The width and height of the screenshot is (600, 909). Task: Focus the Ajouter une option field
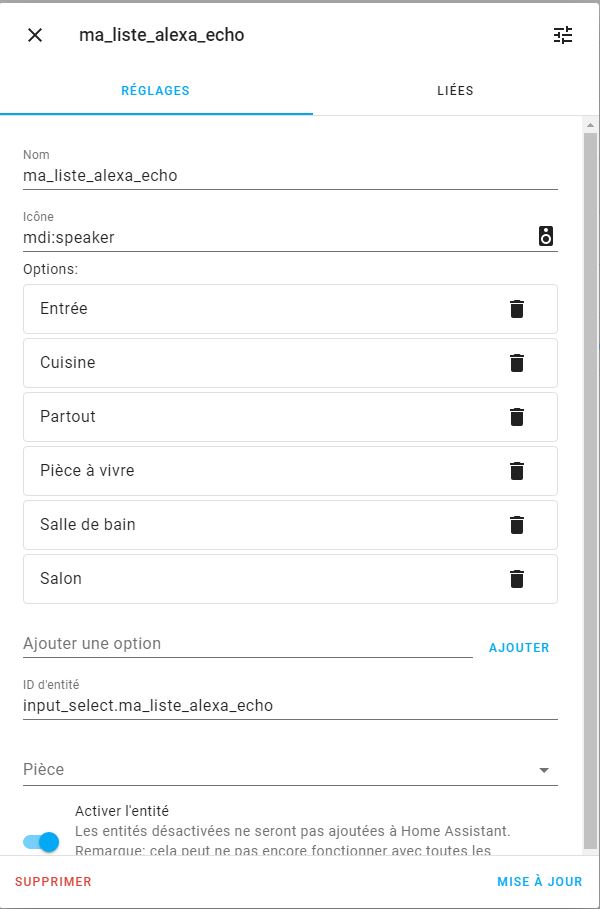pos(247,644)
